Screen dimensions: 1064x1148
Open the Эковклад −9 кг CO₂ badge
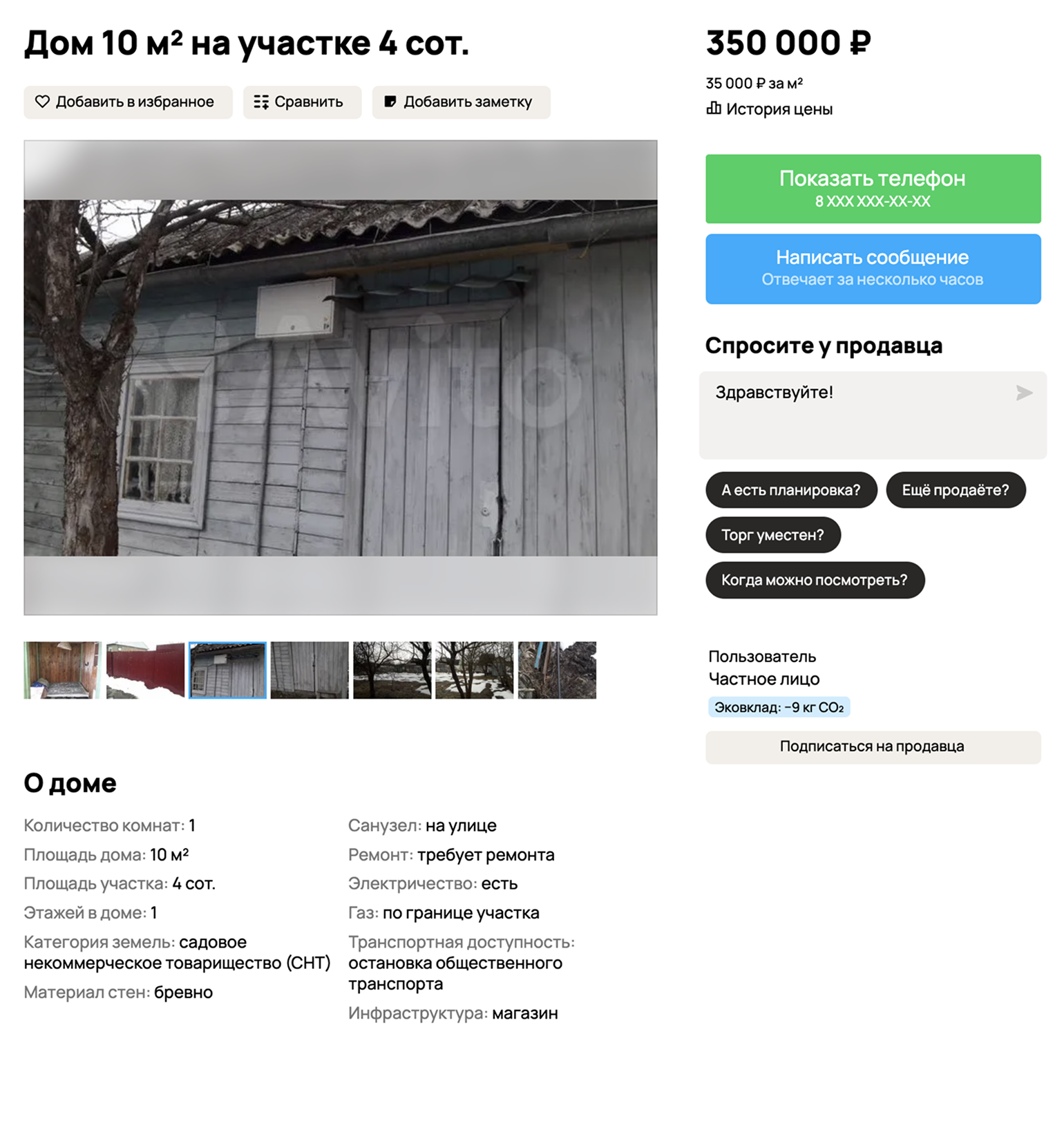point(779,707)
